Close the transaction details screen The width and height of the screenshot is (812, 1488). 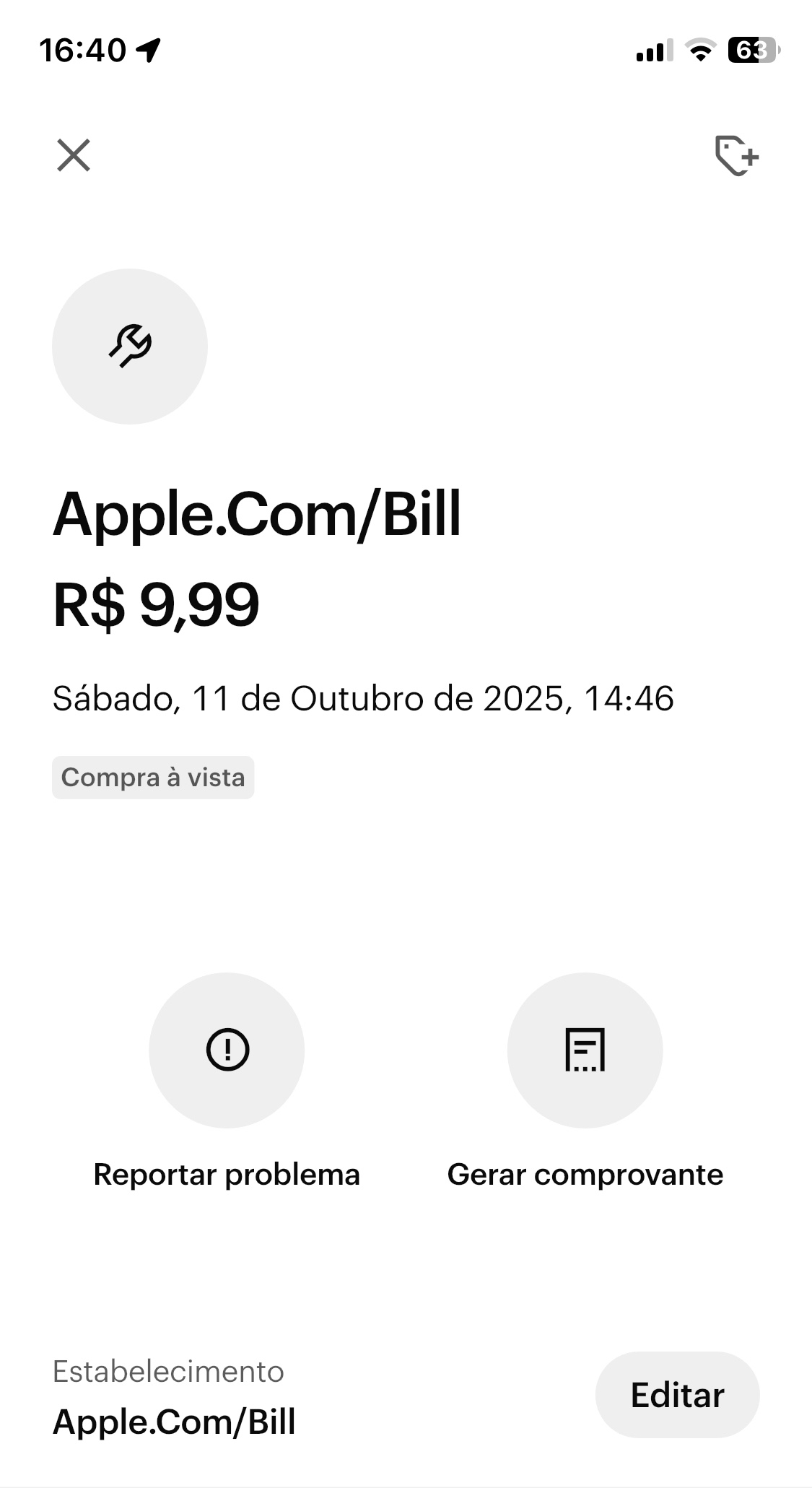tap(74, 155)
